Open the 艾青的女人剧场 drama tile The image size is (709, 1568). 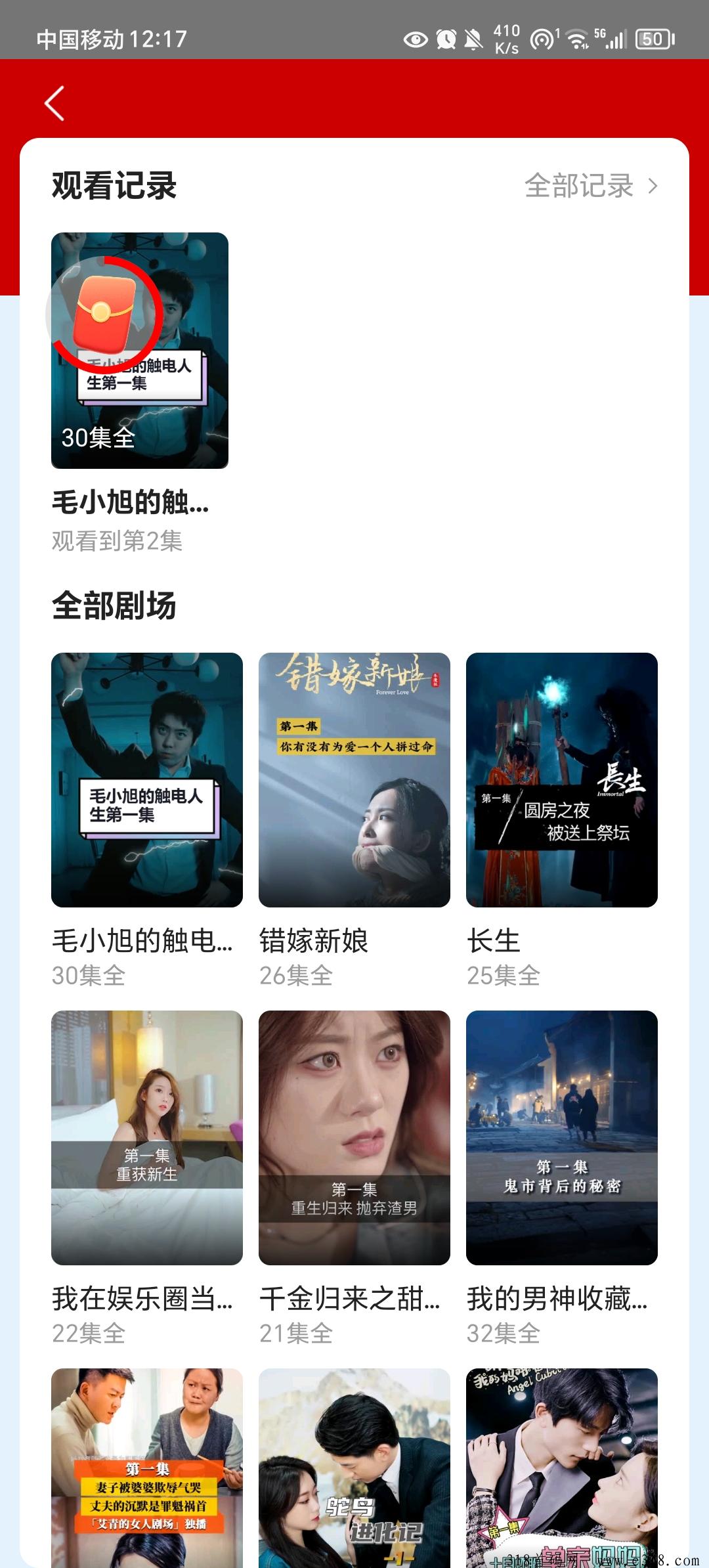pyautogui.click(x=147, y=1468)
